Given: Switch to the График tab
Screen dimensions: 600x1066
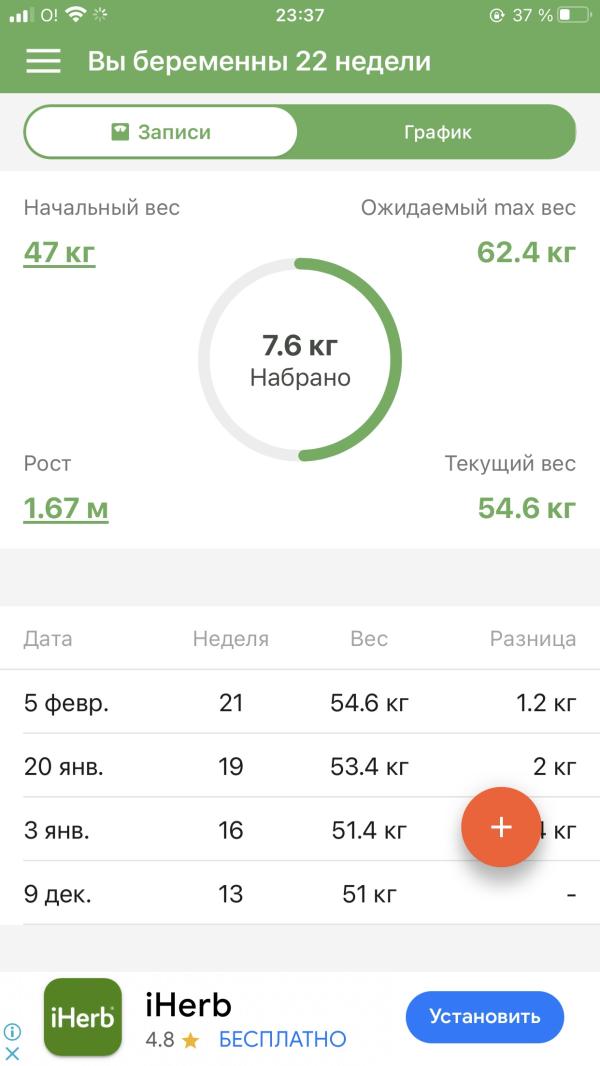Looking at the screenshot, I should coord(437,132).
